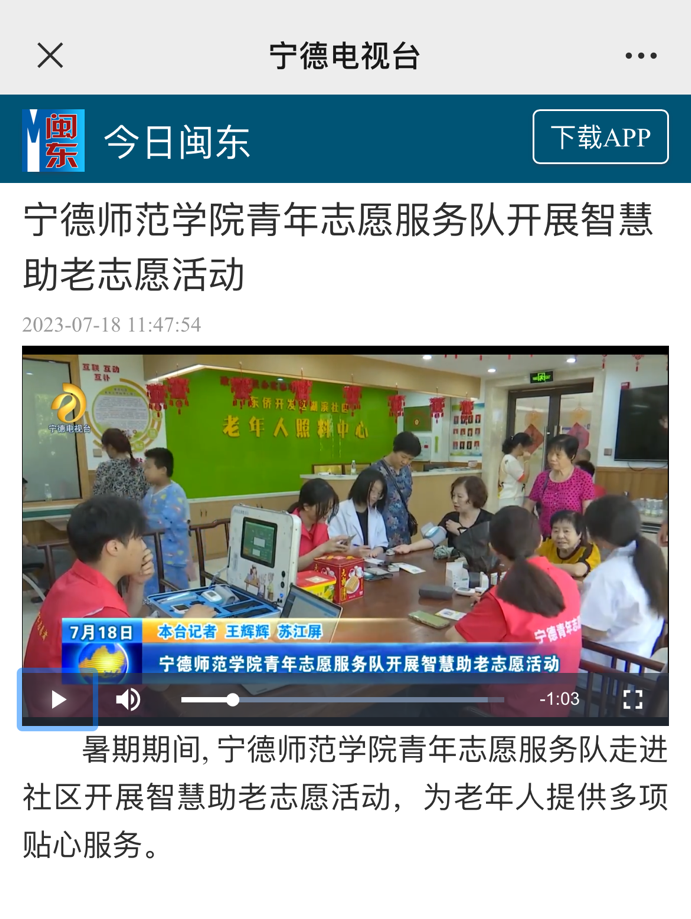Mute the video sound

tap(128, 699)
